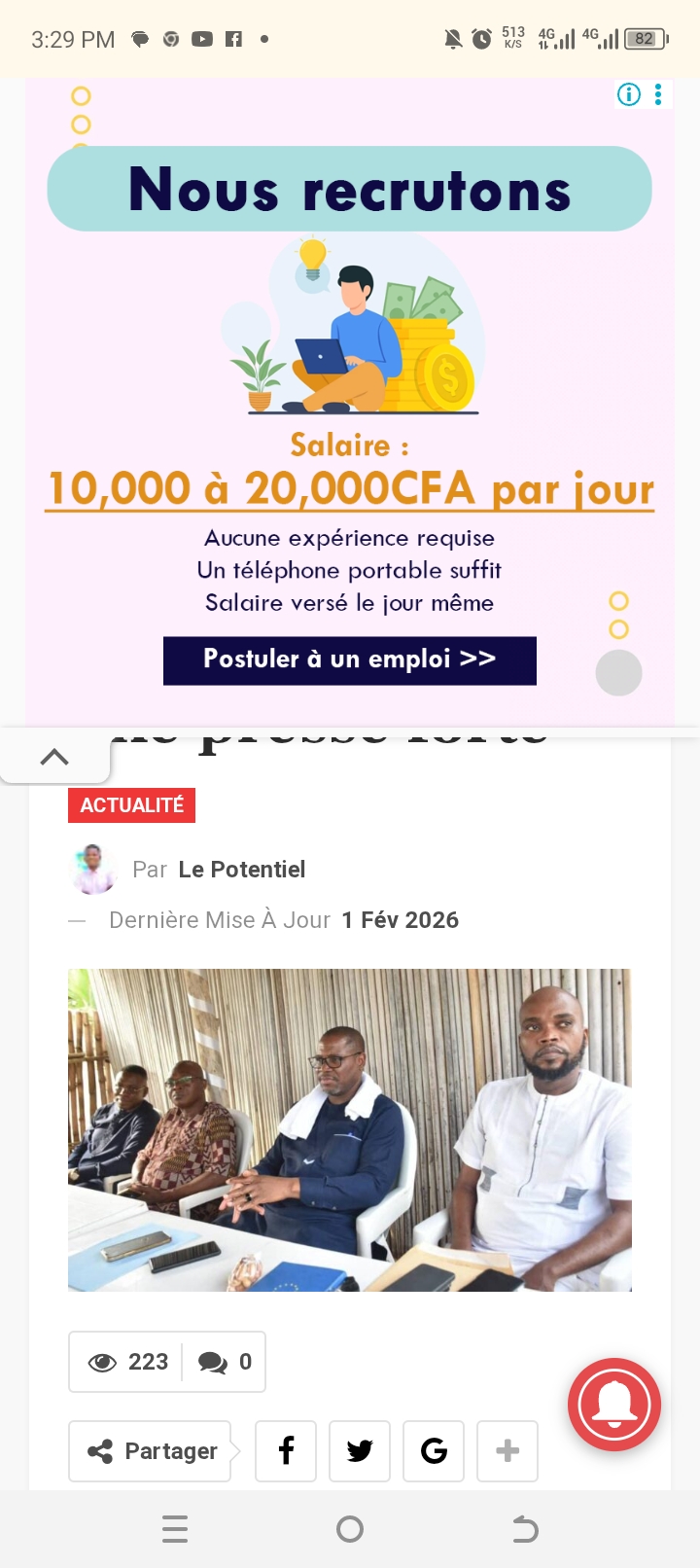Collapse the ad banner with the chevron

pyautogui.click(x=54, y=757)
